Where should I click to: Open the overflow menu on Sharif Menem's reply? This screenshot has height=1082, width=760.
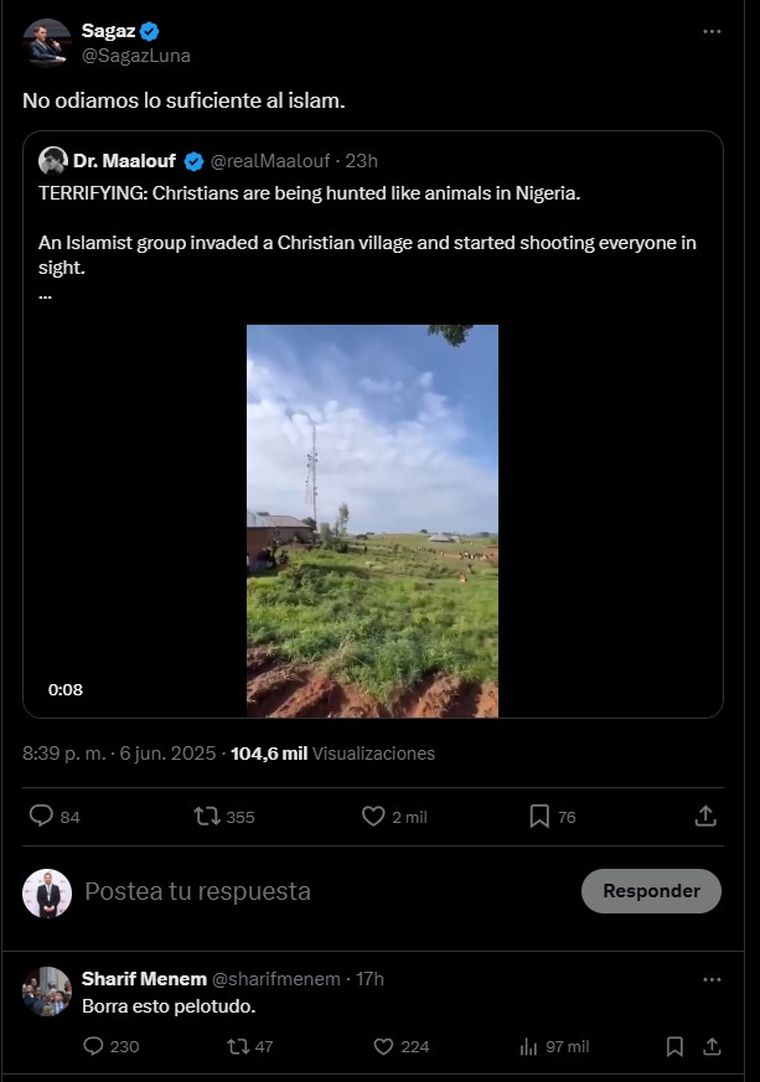[711, 979]
